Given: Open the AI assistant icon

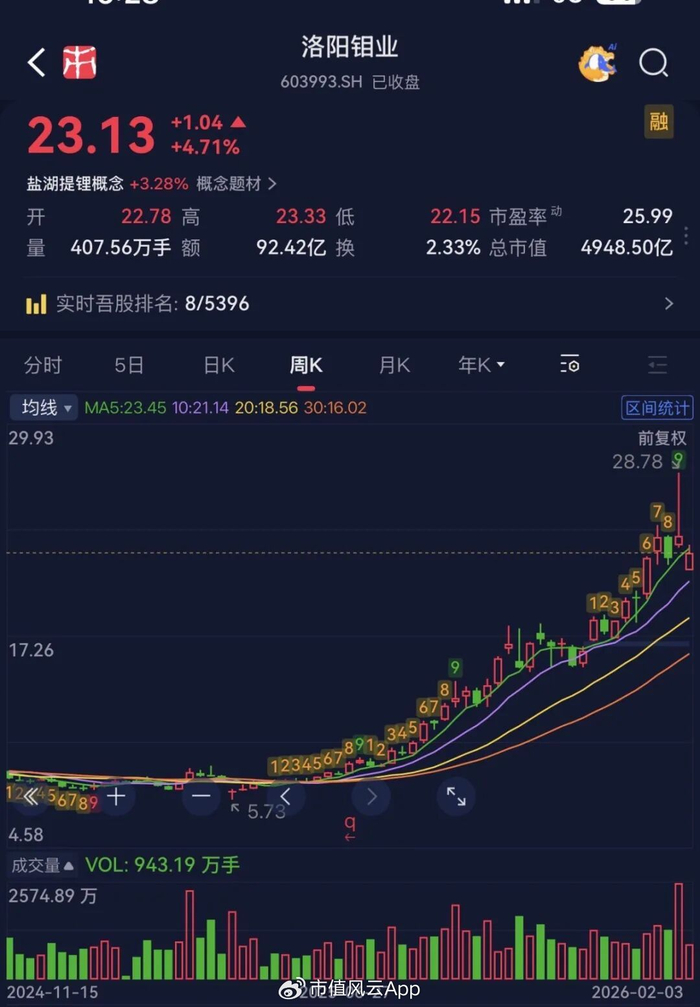Looking at the screenshot, I should [597, 63].
